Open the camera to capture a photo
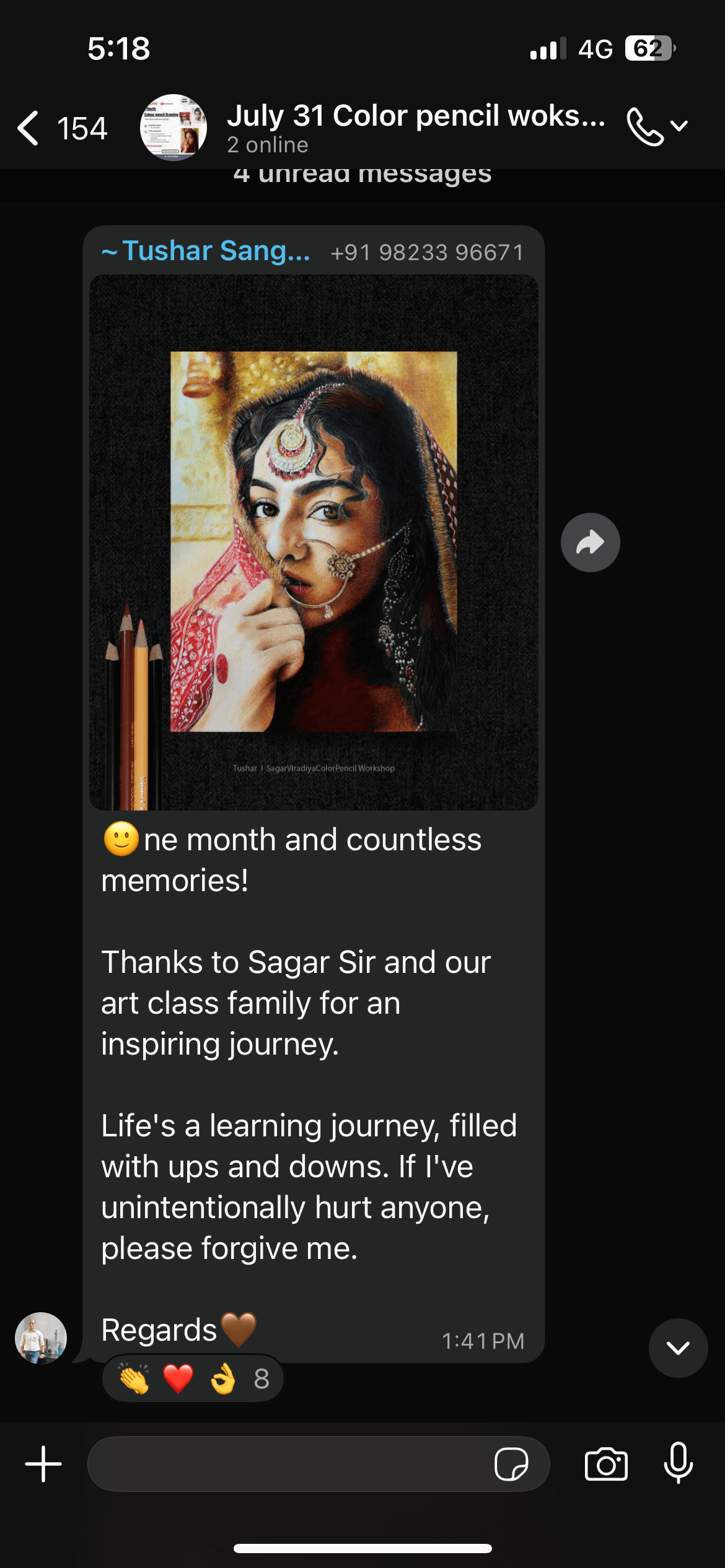This screenshot has width=725, height=1568. (x=606, y=1464)
